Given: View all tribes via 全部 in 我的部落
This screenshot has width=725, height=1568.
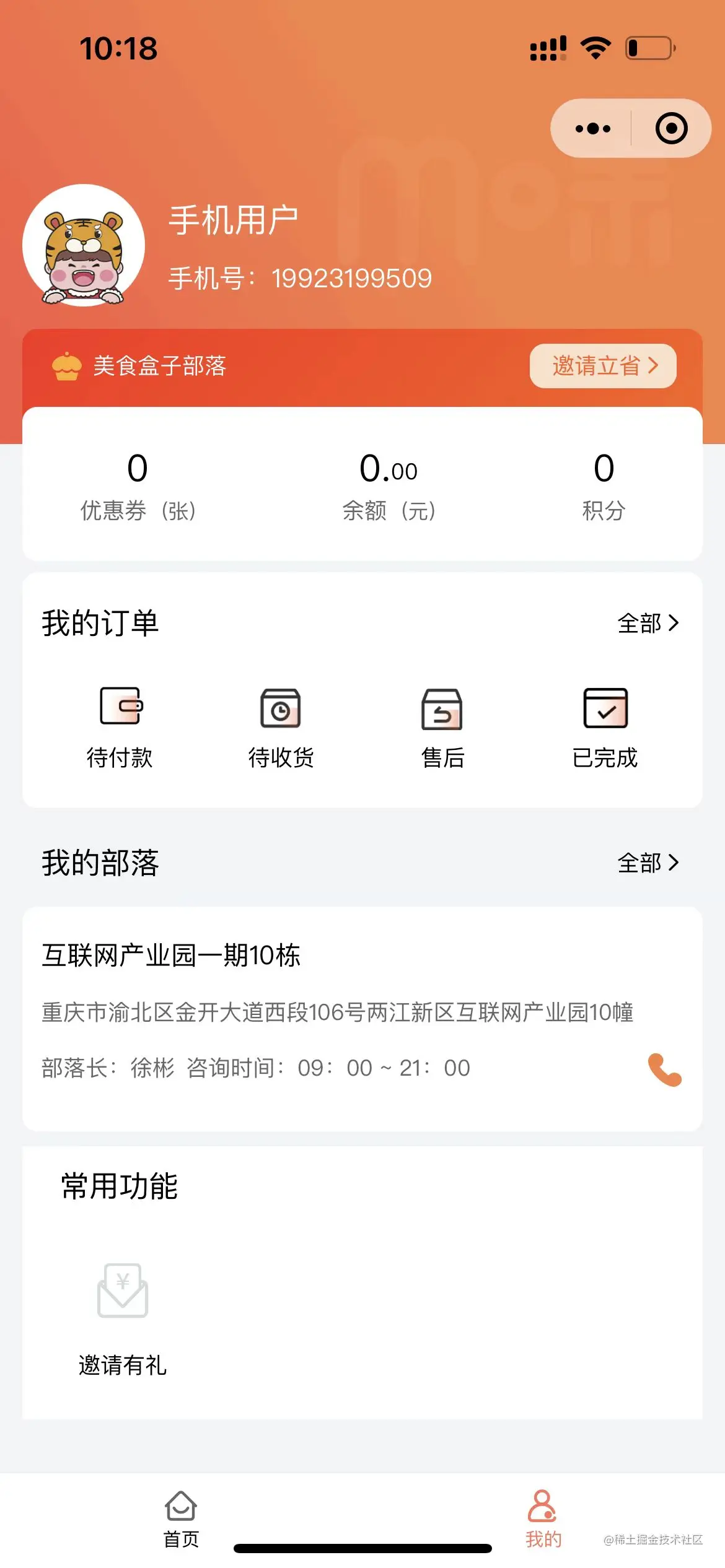Looking at the screenshot, I should [x=648, y=863].
